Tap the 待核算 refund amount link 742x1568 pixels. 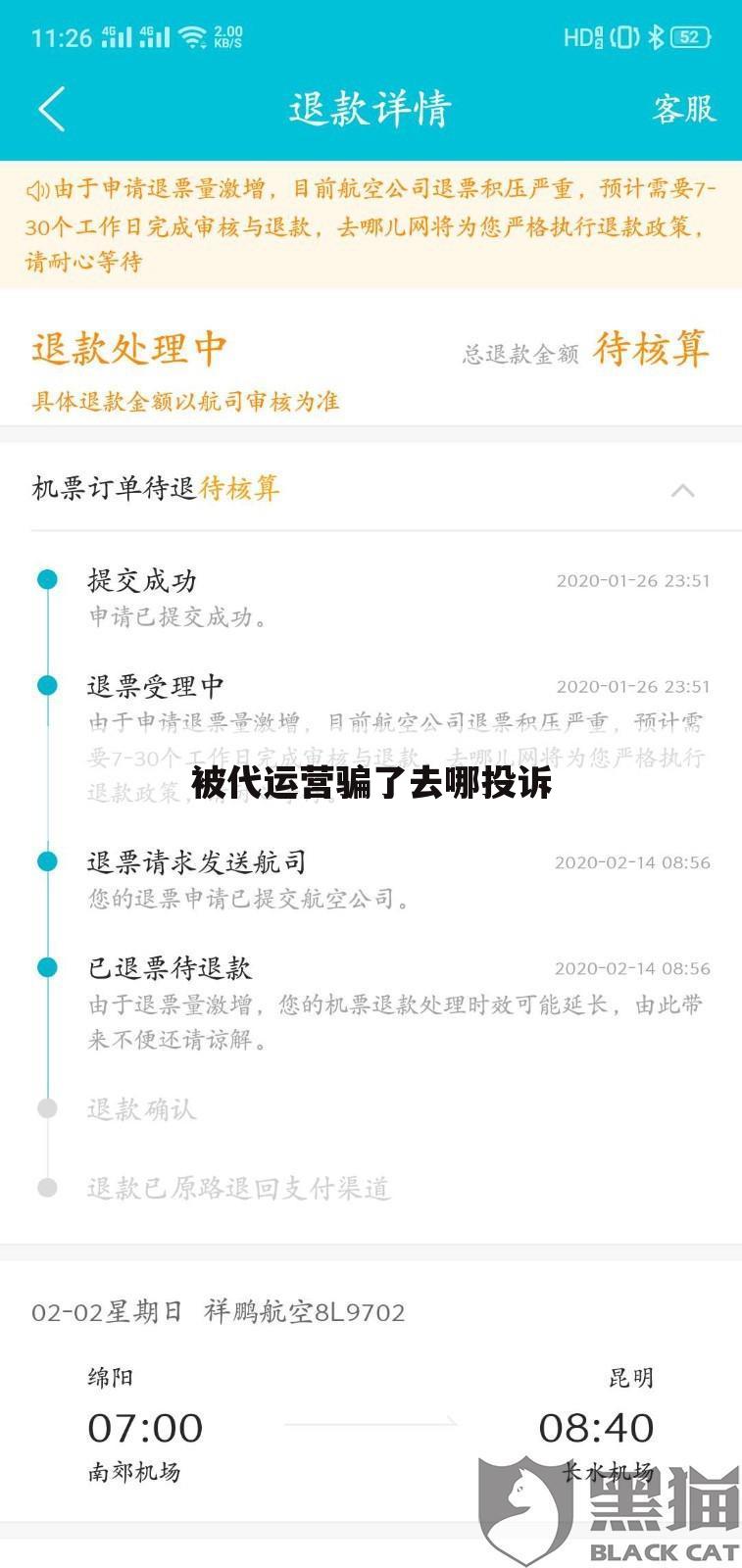click(x=651, y=350)
